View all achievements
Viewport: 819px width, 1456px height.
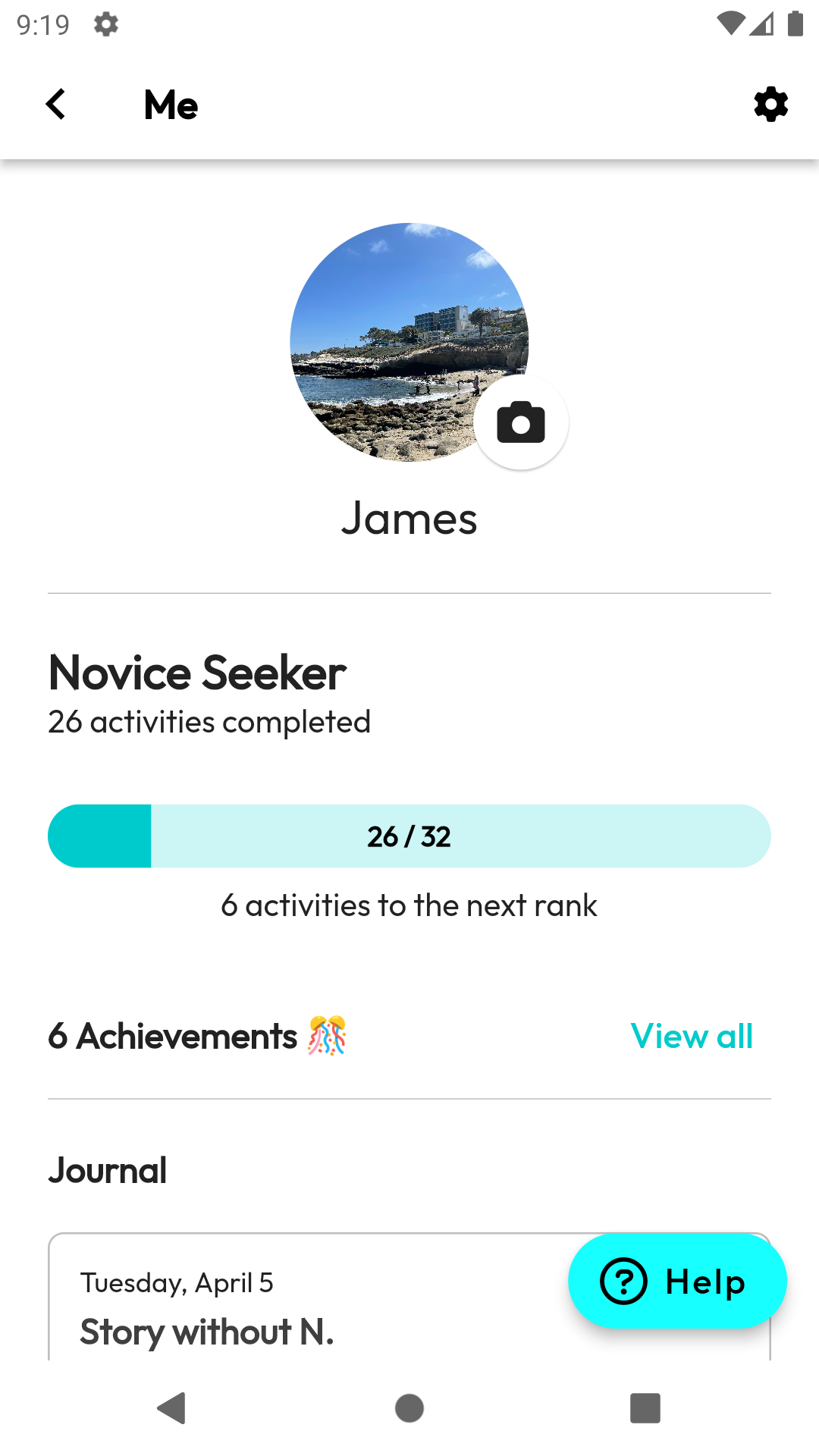pos(692,1036)
